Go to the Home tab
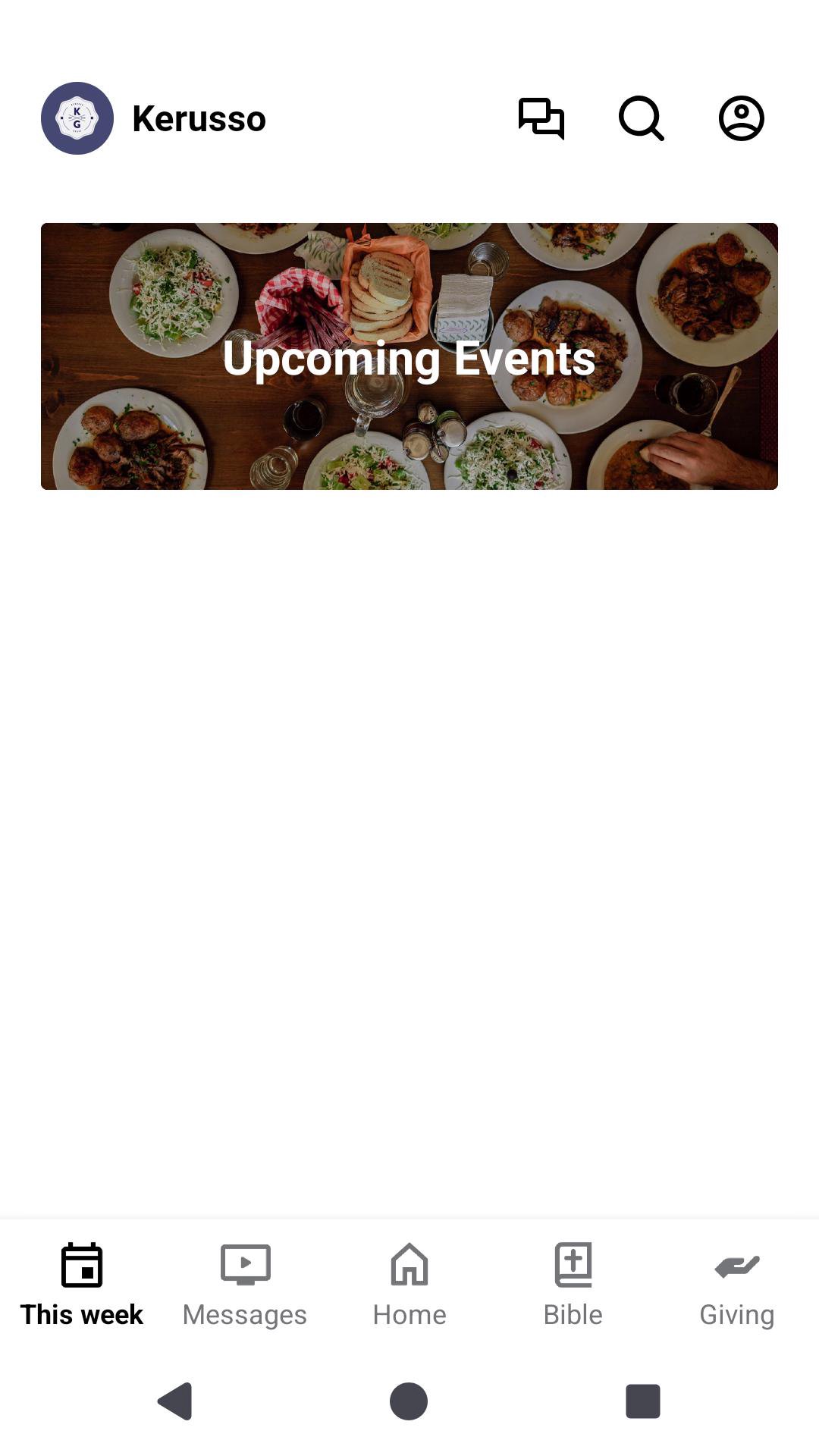 (409, 1285)
